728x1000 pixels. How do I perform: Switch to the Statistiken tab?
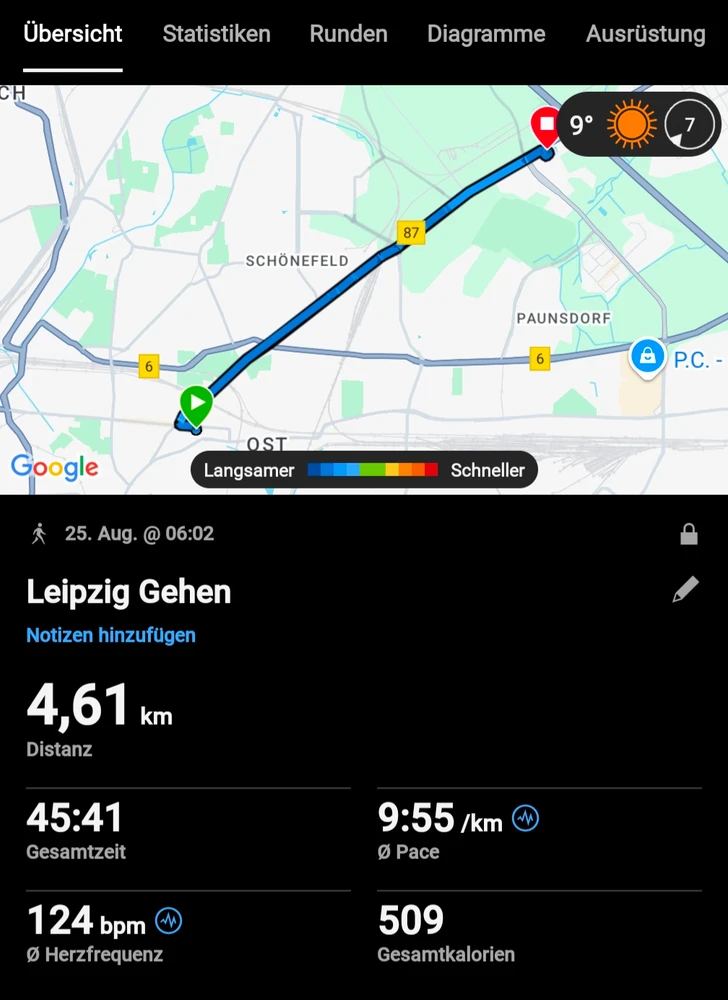(216, 34)
